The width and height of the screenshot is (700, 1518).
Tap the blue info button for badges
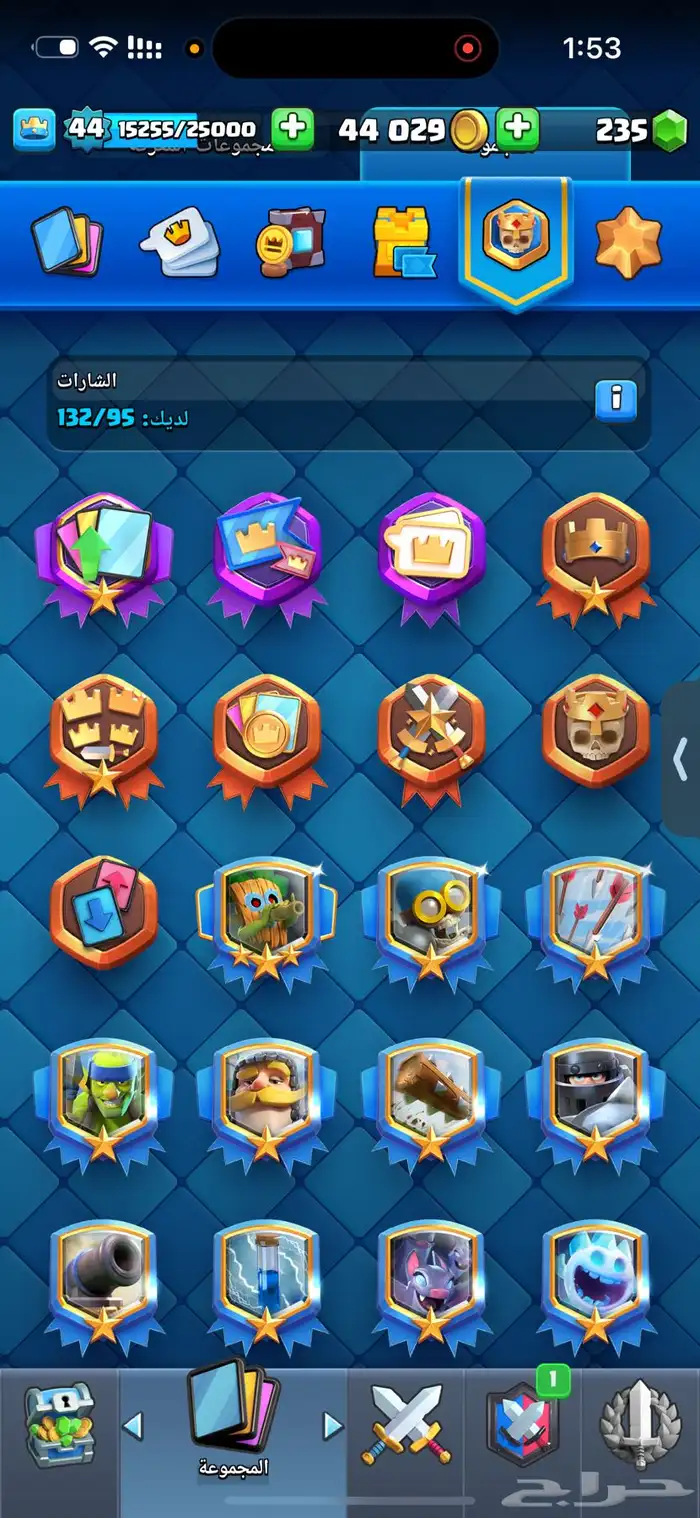pyautogui.click(x=615, y=400)
